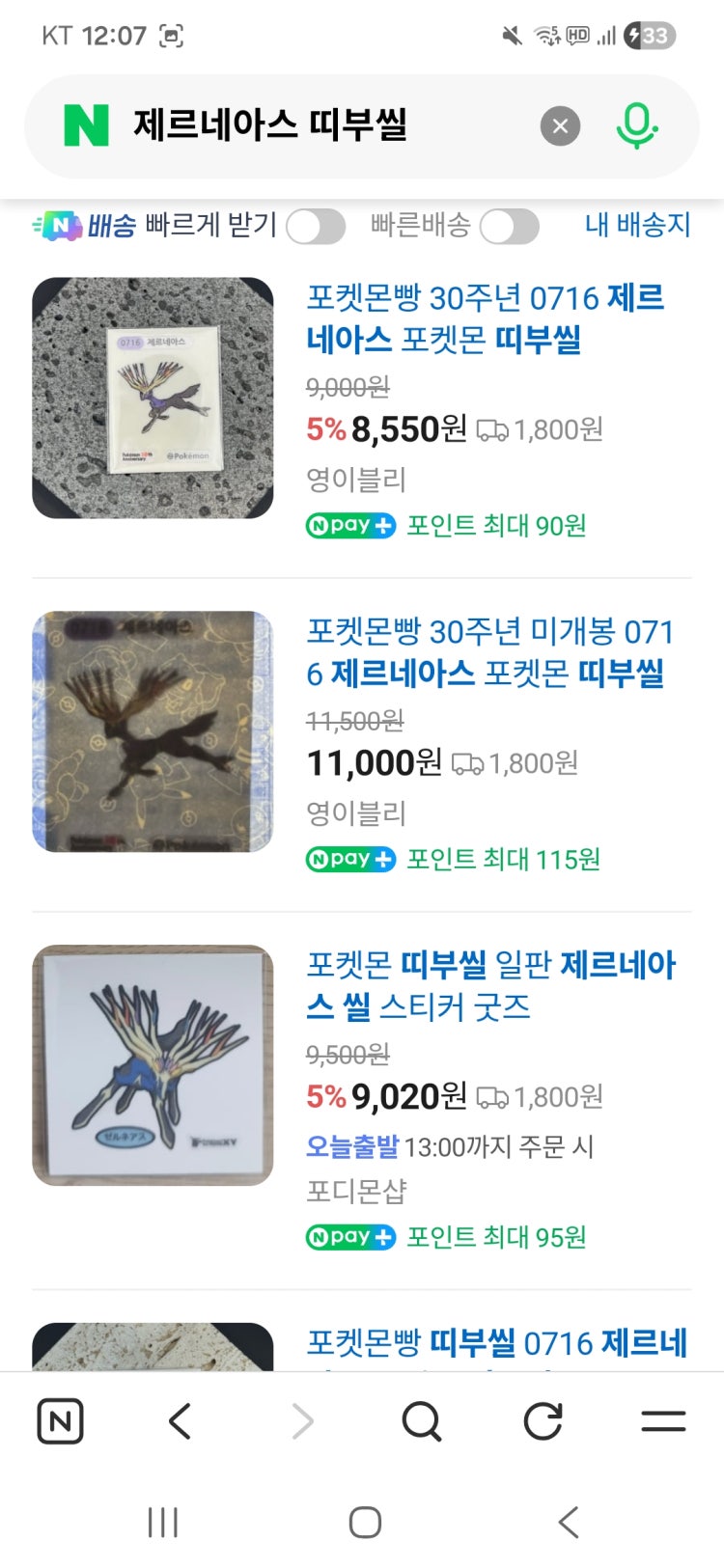View the 9,020원 product image
724x1568 pixels.
153,1065
